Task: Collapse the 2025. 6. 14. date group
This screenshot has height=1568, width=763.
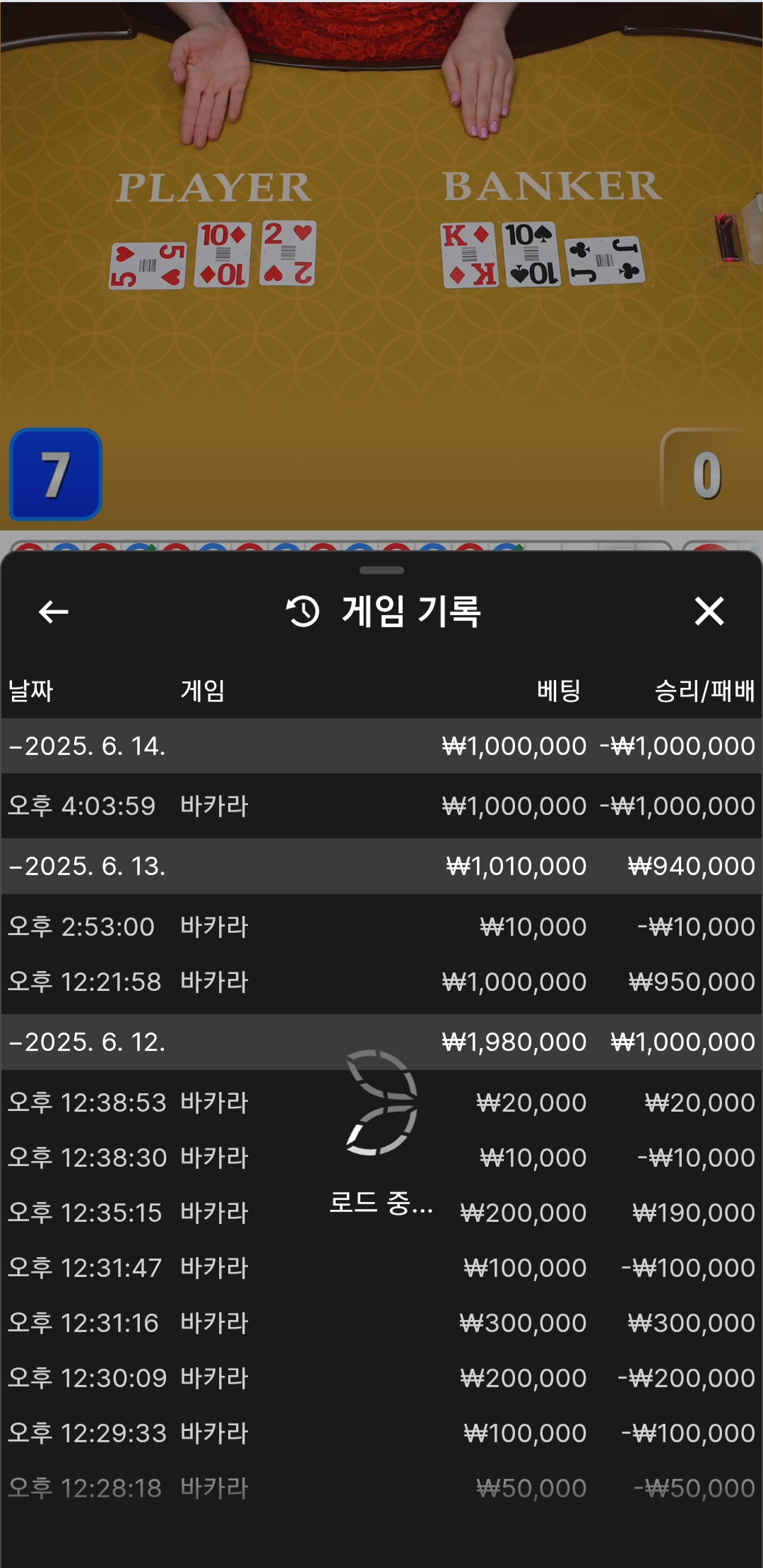Action: tap(88, 746)
